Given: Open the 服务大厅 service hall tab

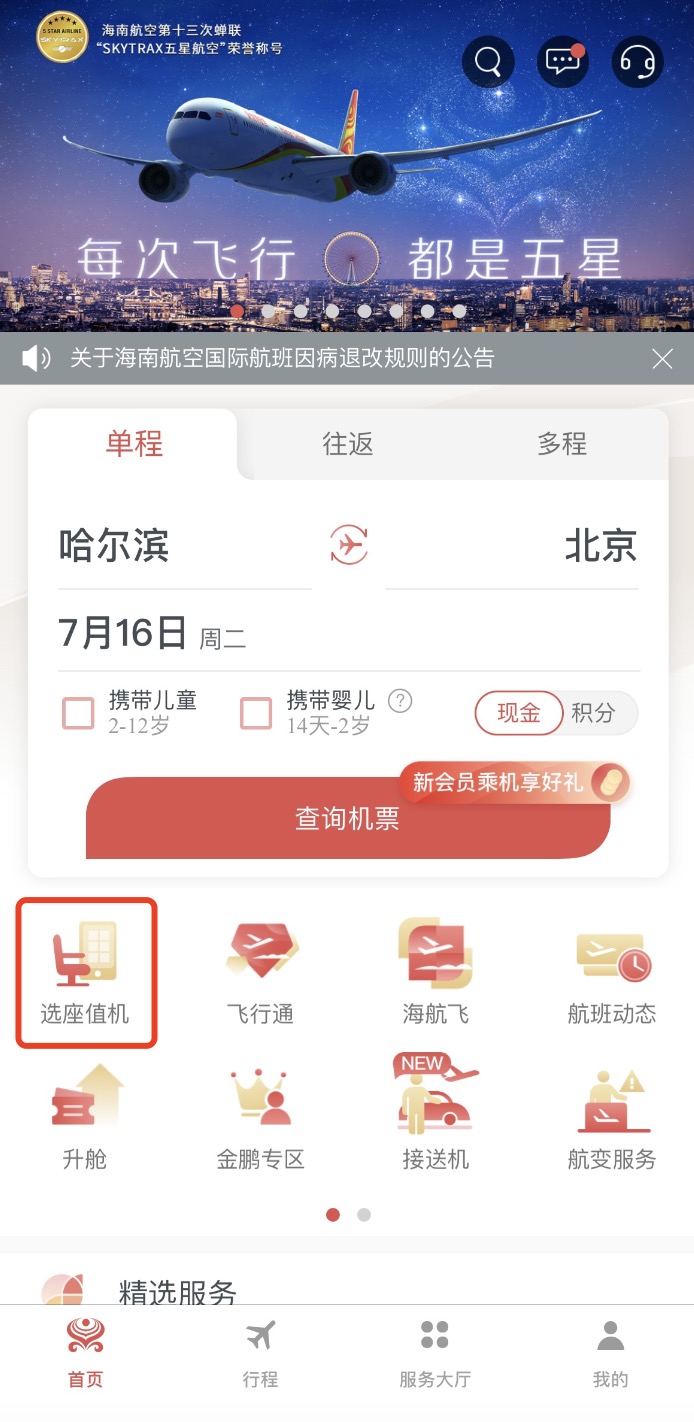Looking at the screenshot, I should click(434, 1353).
